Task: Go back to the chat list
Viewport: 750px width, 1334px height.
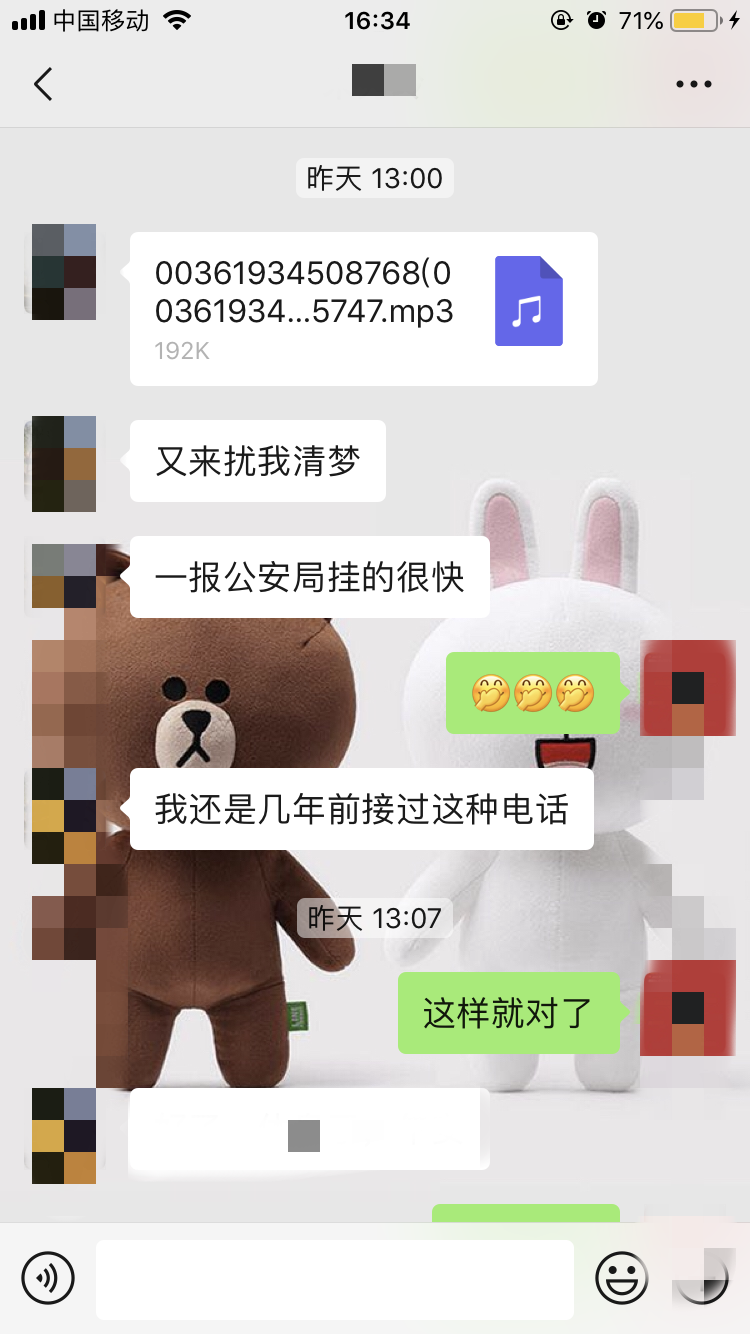Action: pyautogui.click(x=43, y=84)
